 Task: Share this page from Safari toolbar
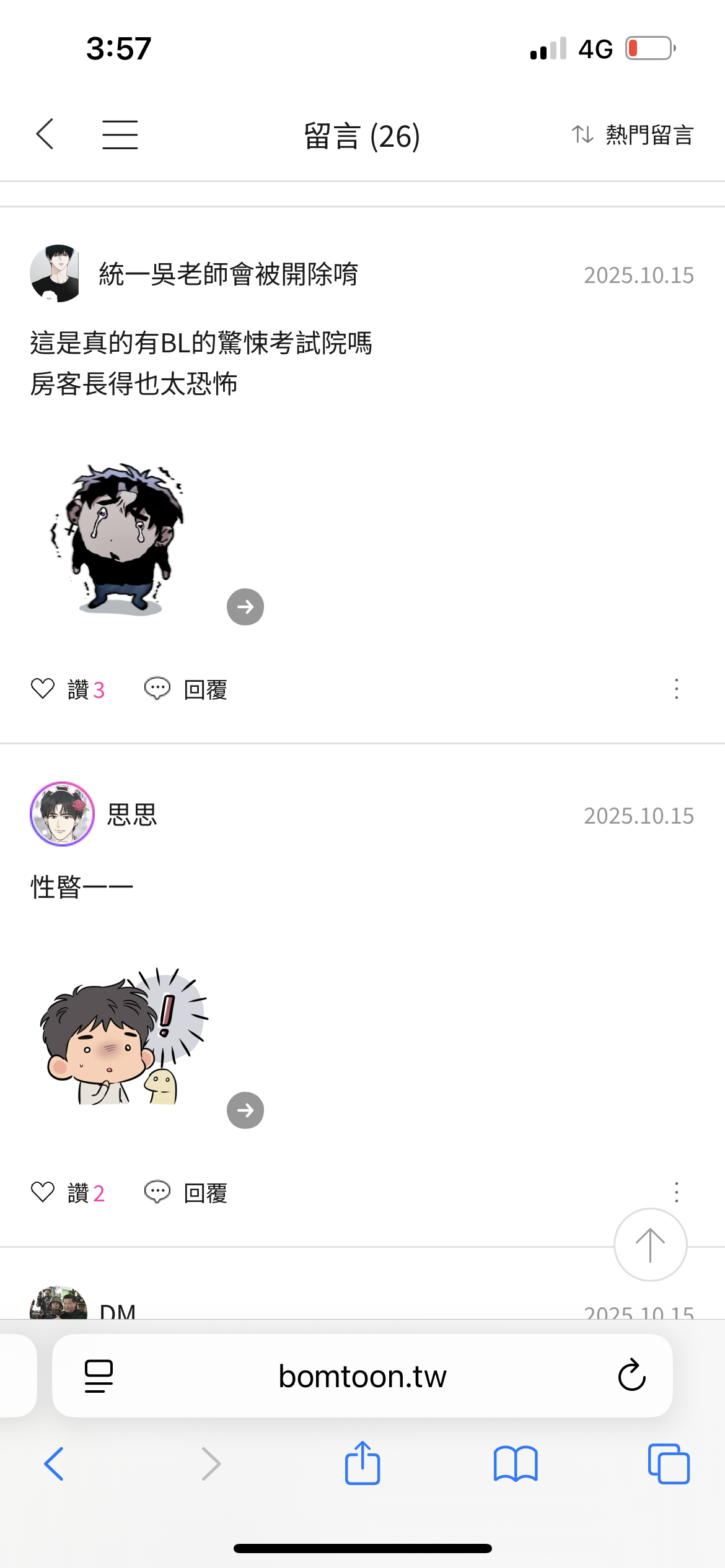click(x=362, y=1464)
